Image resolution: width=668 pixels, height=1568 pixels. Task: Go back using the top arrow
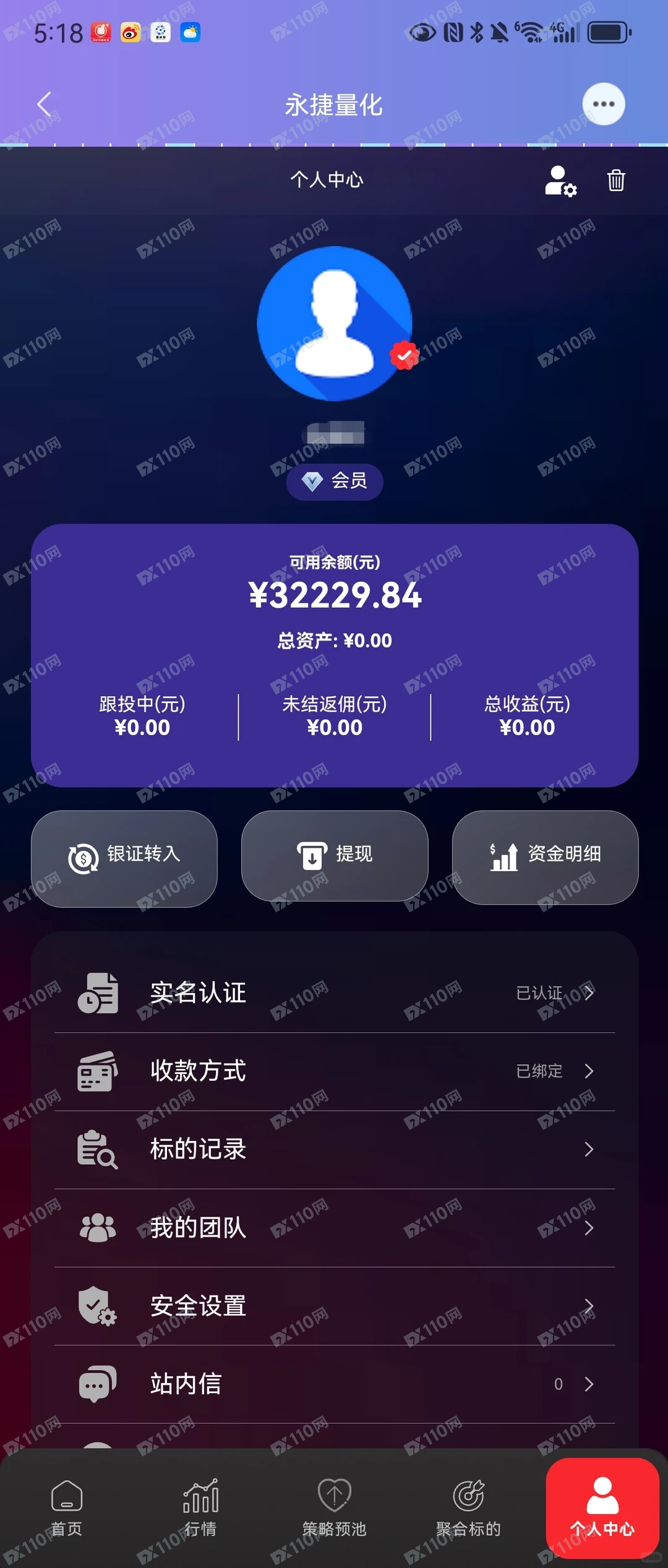point(45,104)
